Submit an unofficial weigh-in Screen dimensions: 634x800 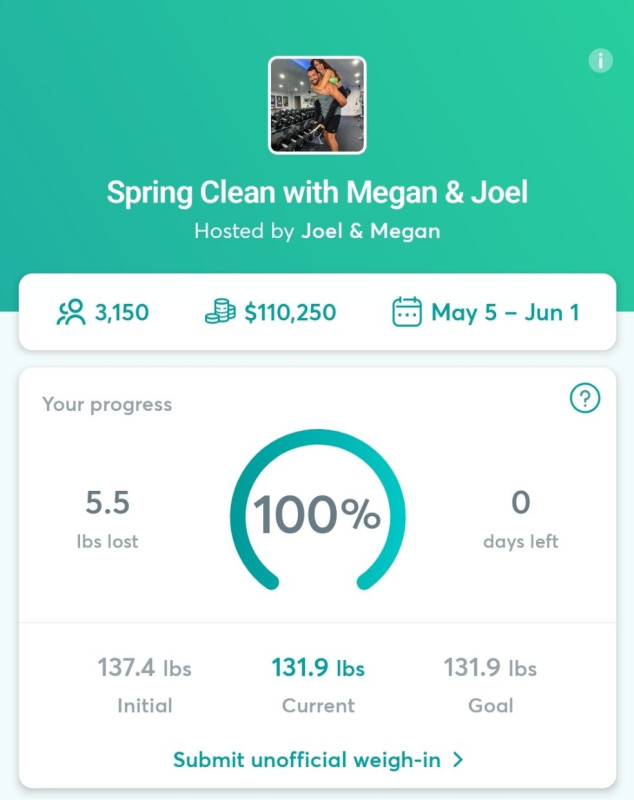pos(317,760)
